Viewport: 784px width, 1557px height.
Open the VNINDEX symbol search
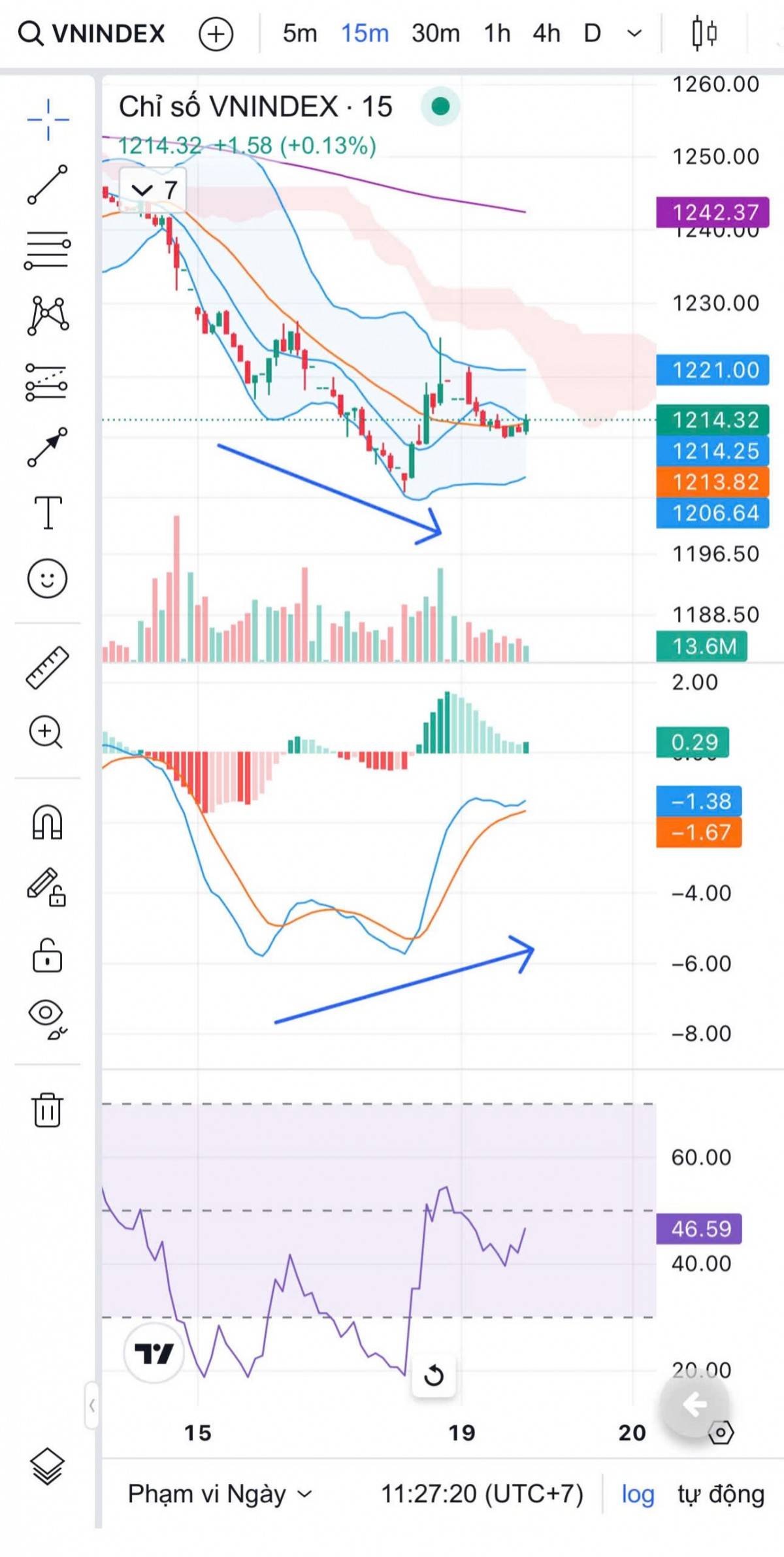point(91,33)
